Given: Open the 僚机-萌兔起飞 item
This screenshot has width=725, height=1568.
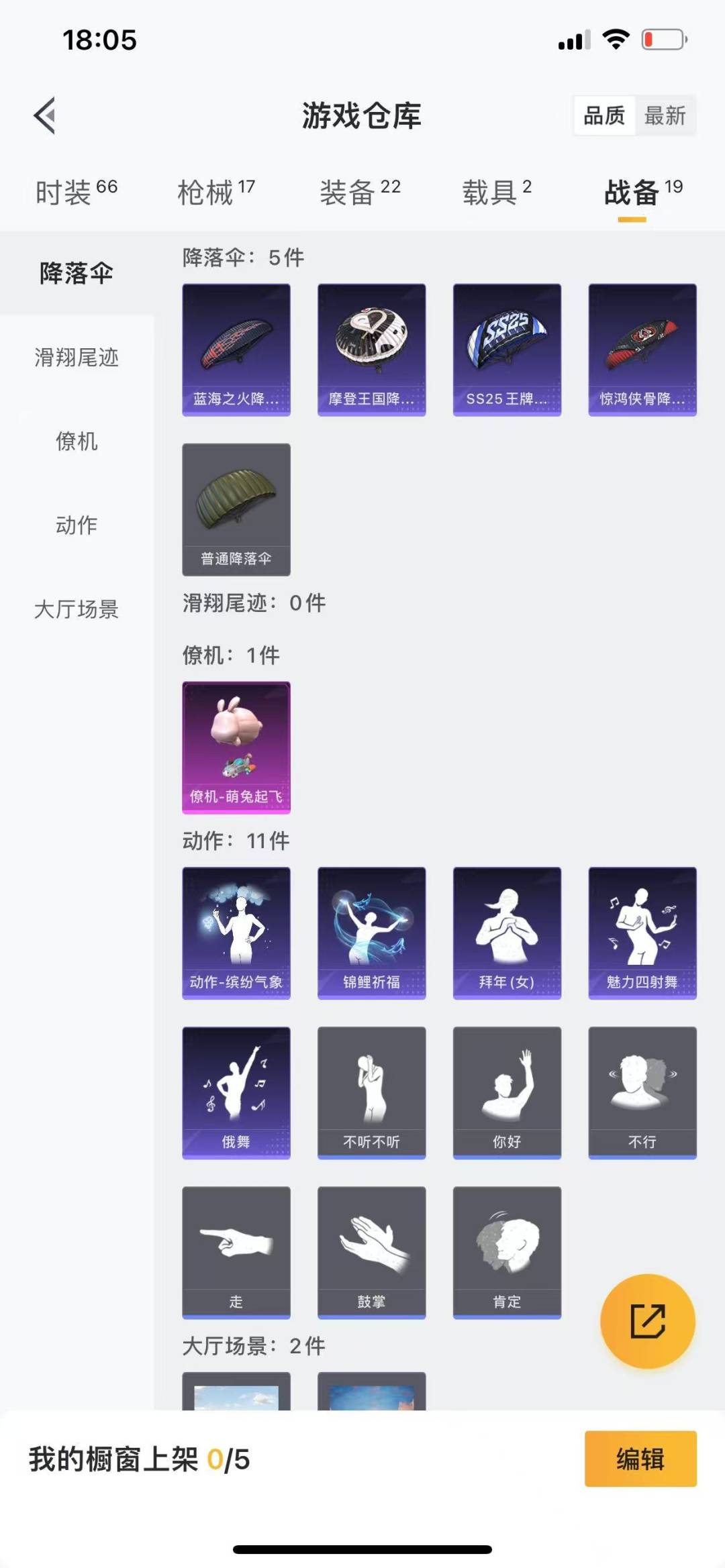Looking at the screenshot, I should 236,747.
